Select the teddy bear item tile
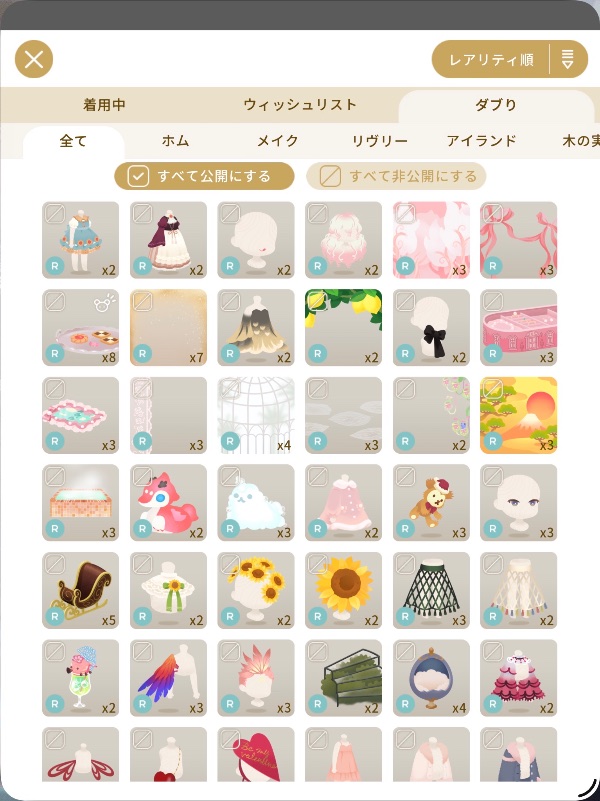This screenshot has width=600, height=801. point(431,503)
